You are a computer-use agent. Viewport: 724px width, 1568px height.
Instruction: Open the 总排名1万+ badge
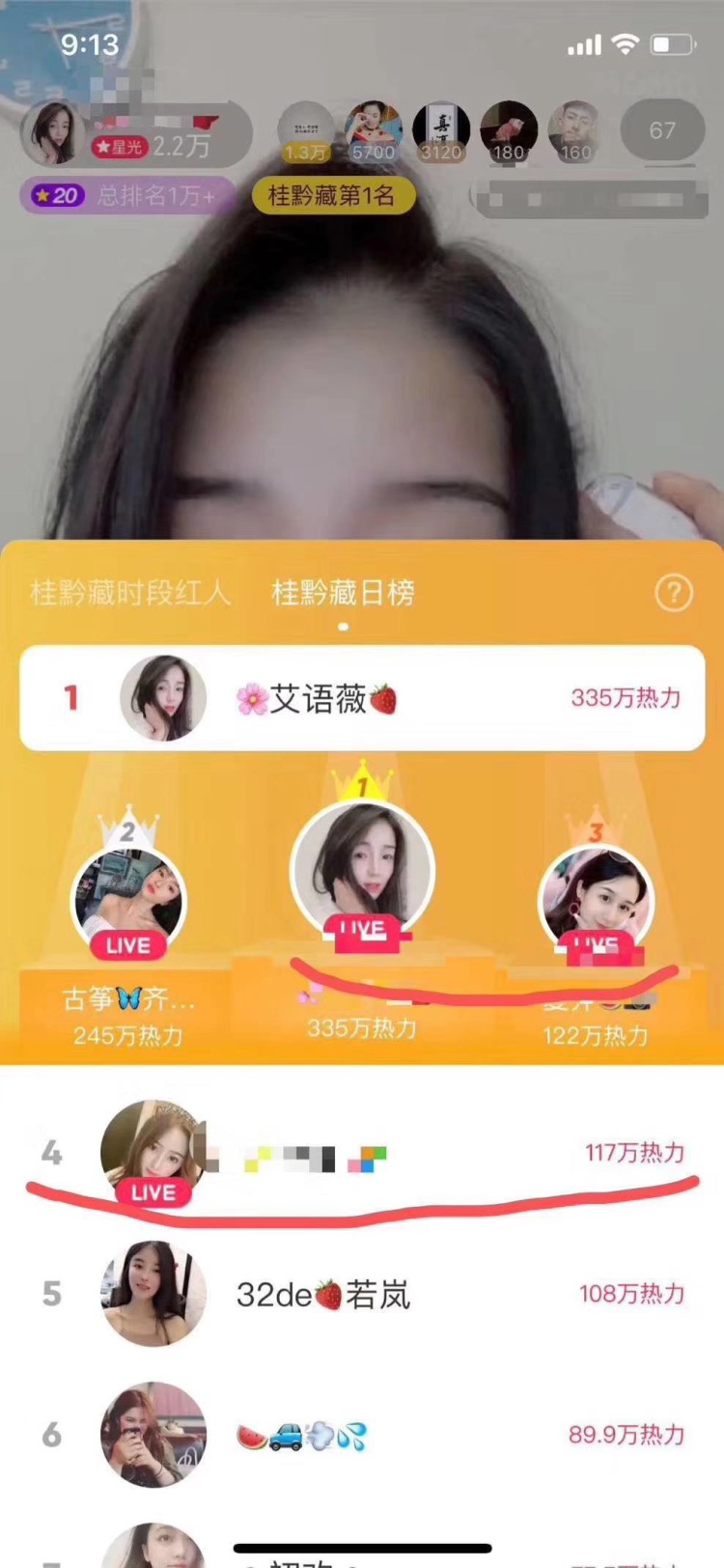pyautogui.click(x=127, y=196)
